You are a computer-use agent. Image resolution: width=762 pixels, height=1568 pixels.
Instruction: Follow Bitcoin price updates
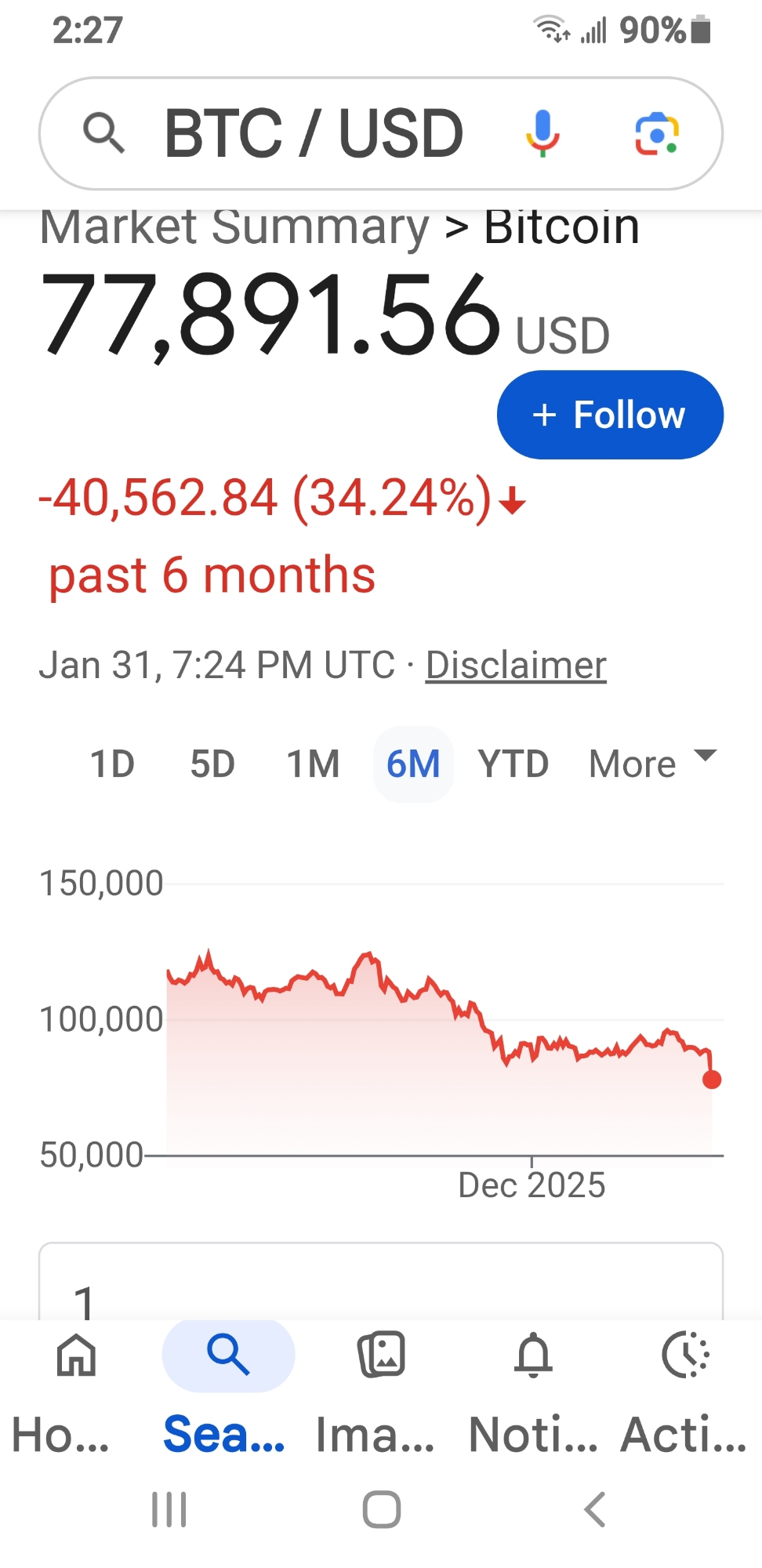coord(610,415)
